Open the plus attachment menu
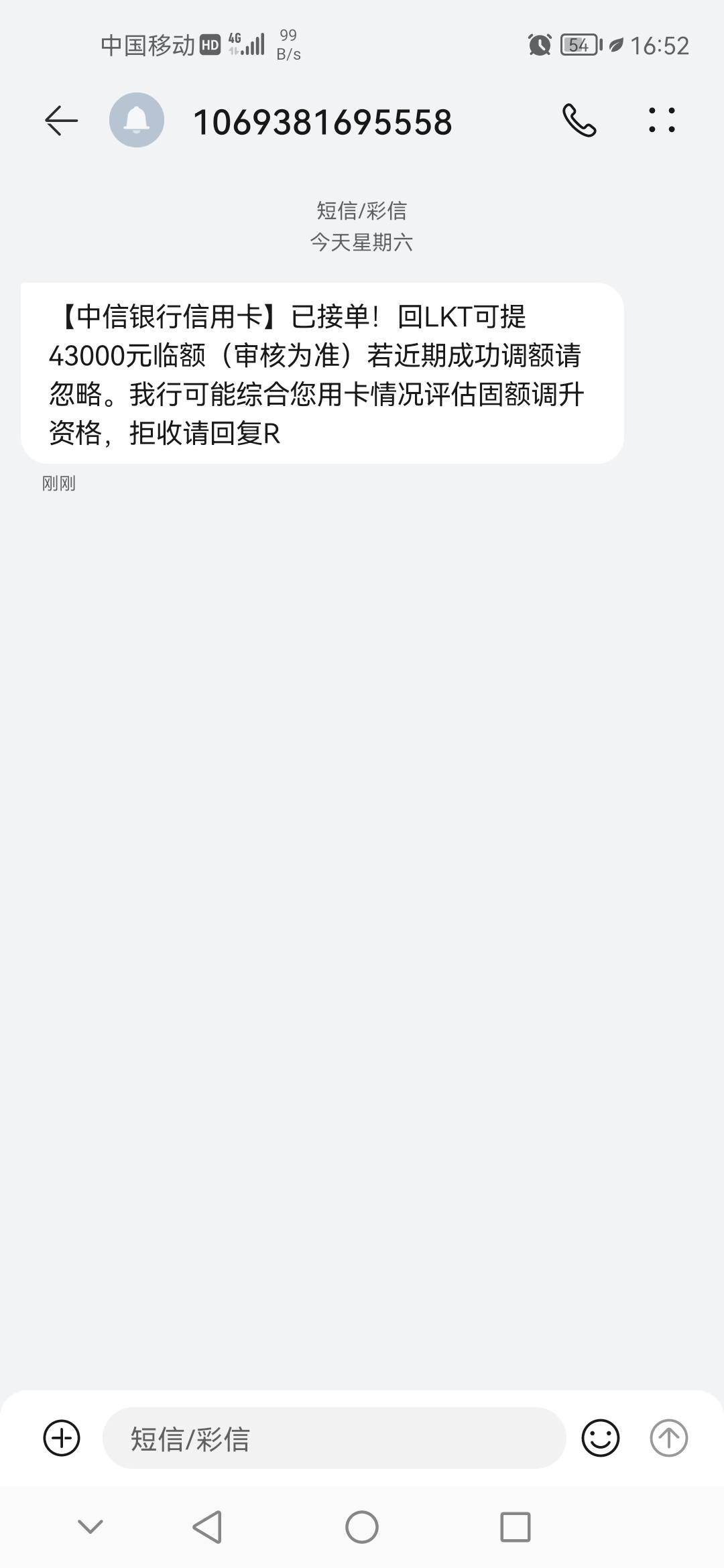Image resolution: width=724 pixels, height=1568 pixels. click(62, 1438)
